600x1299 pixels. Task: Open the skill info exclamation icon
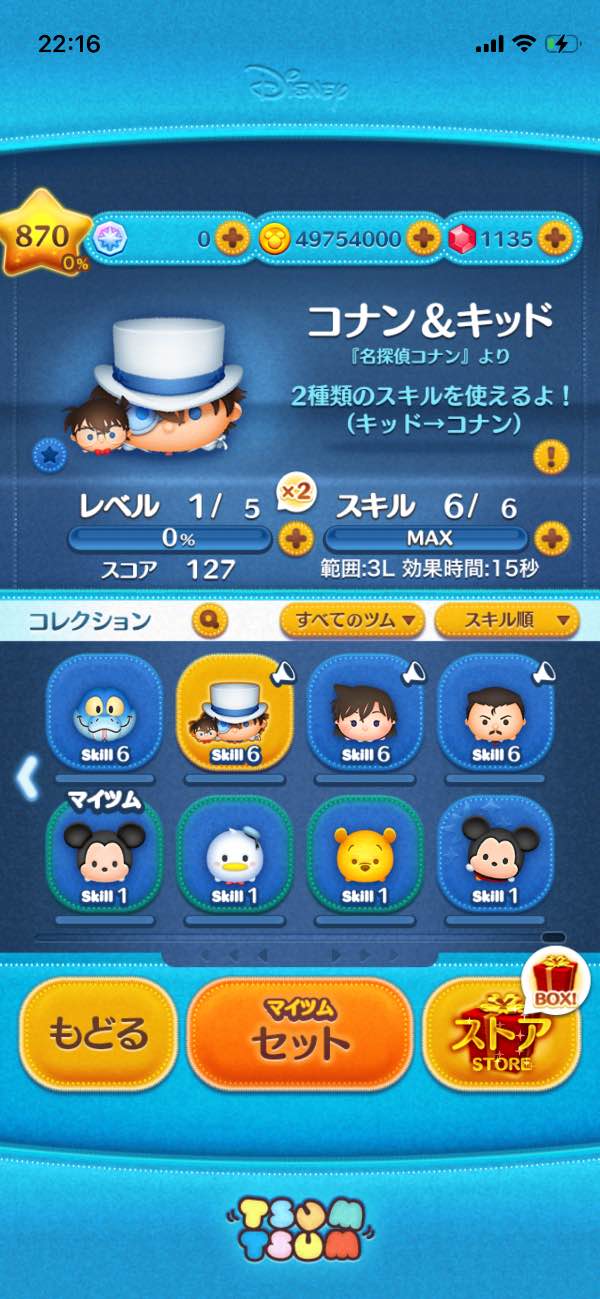pos(551,458)
